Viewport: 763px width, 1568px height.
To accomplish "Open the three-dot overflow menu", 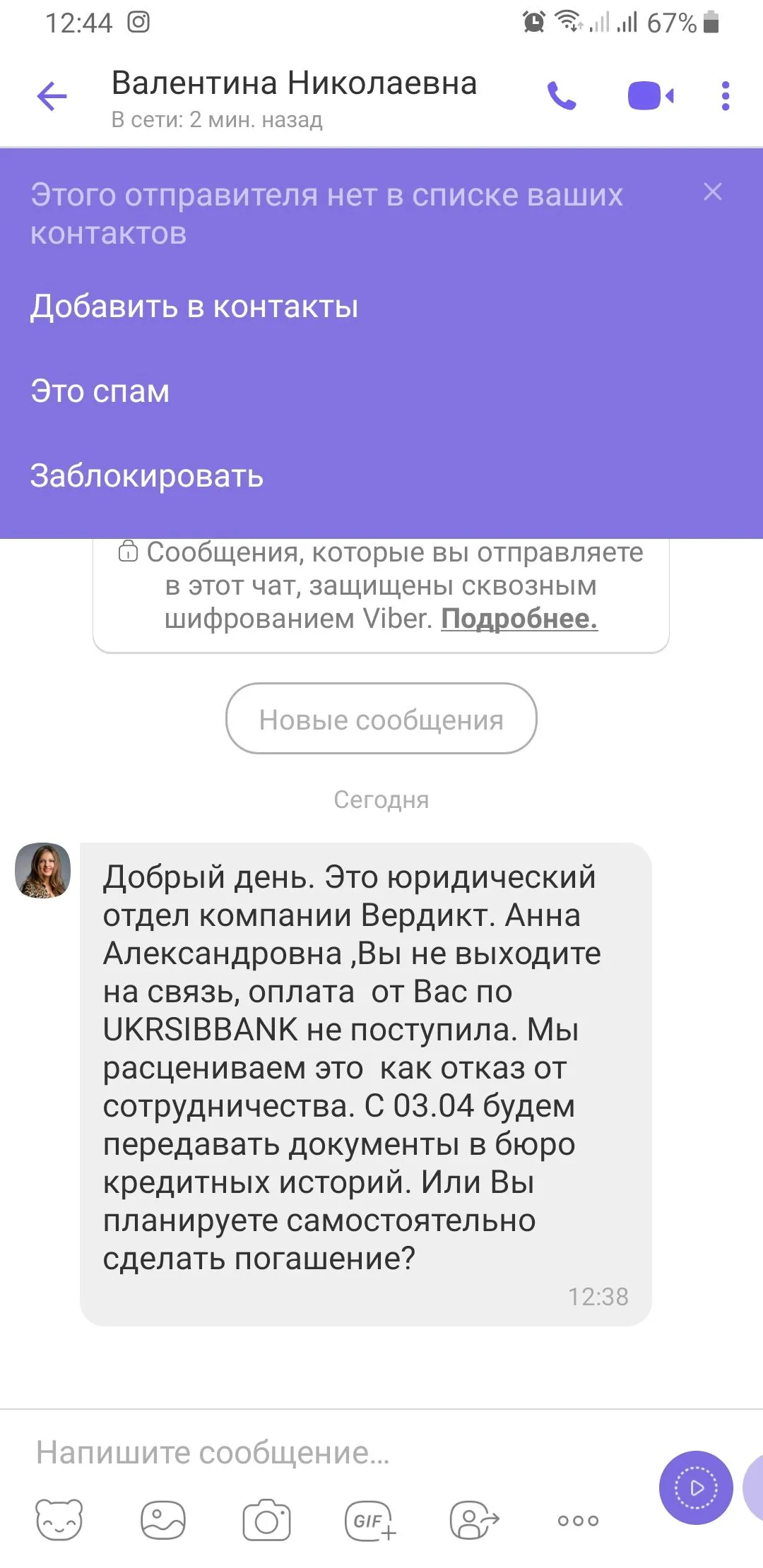I will [725, 97].
